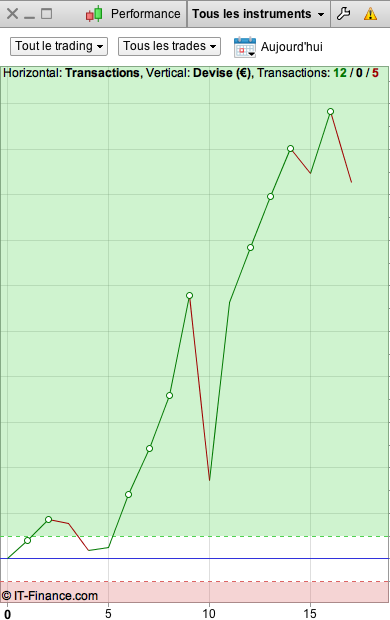Minimize the Performance window
This screenshot has width=390, height=620.
pyautogui.click(x=29, y=17)
